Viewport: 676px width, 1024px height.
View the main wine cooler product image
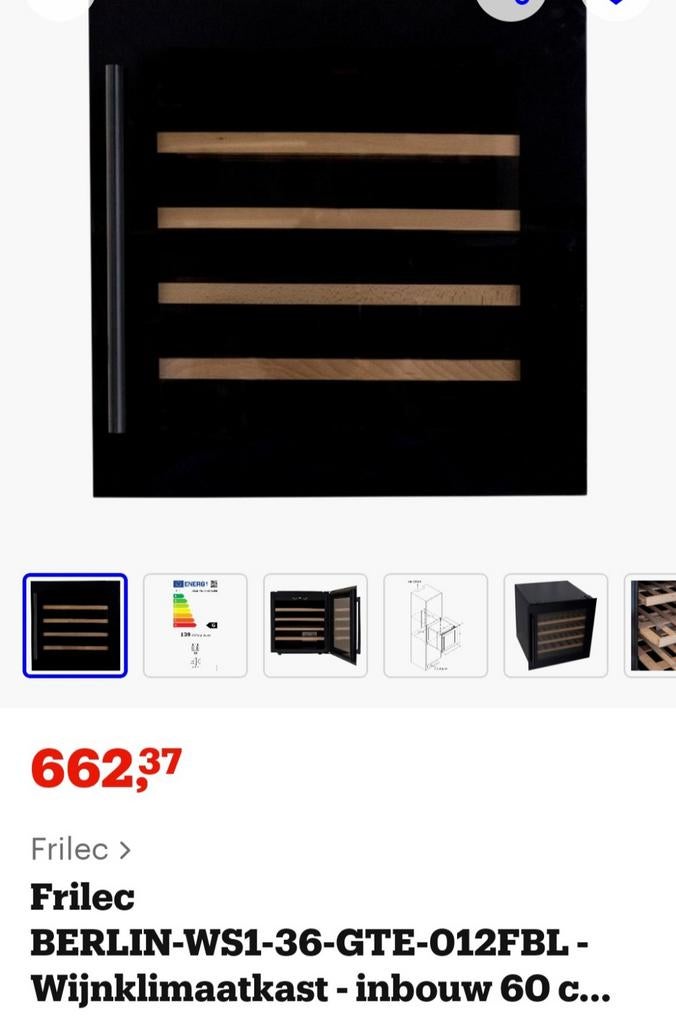coord(338,250)
